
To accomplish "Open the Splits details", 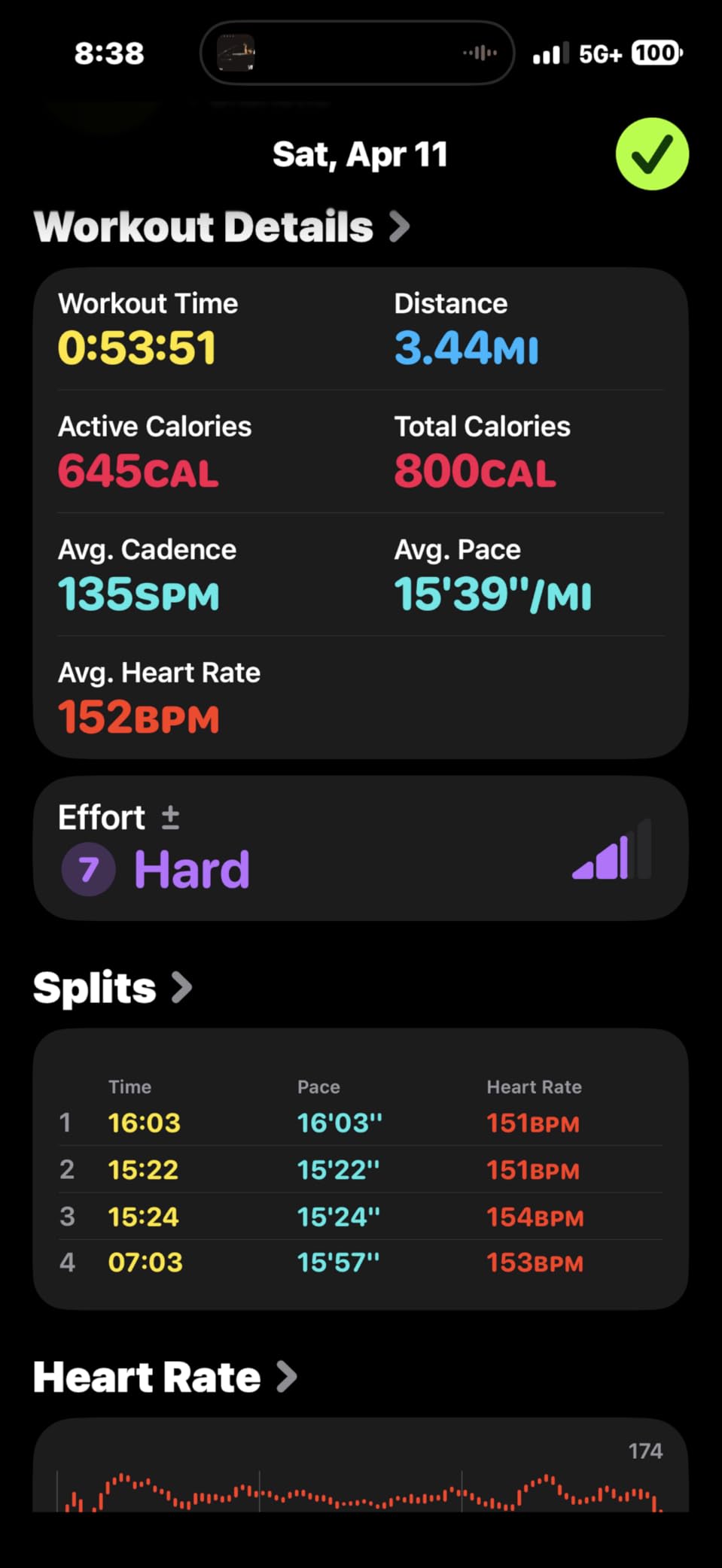I will (113, 987).
